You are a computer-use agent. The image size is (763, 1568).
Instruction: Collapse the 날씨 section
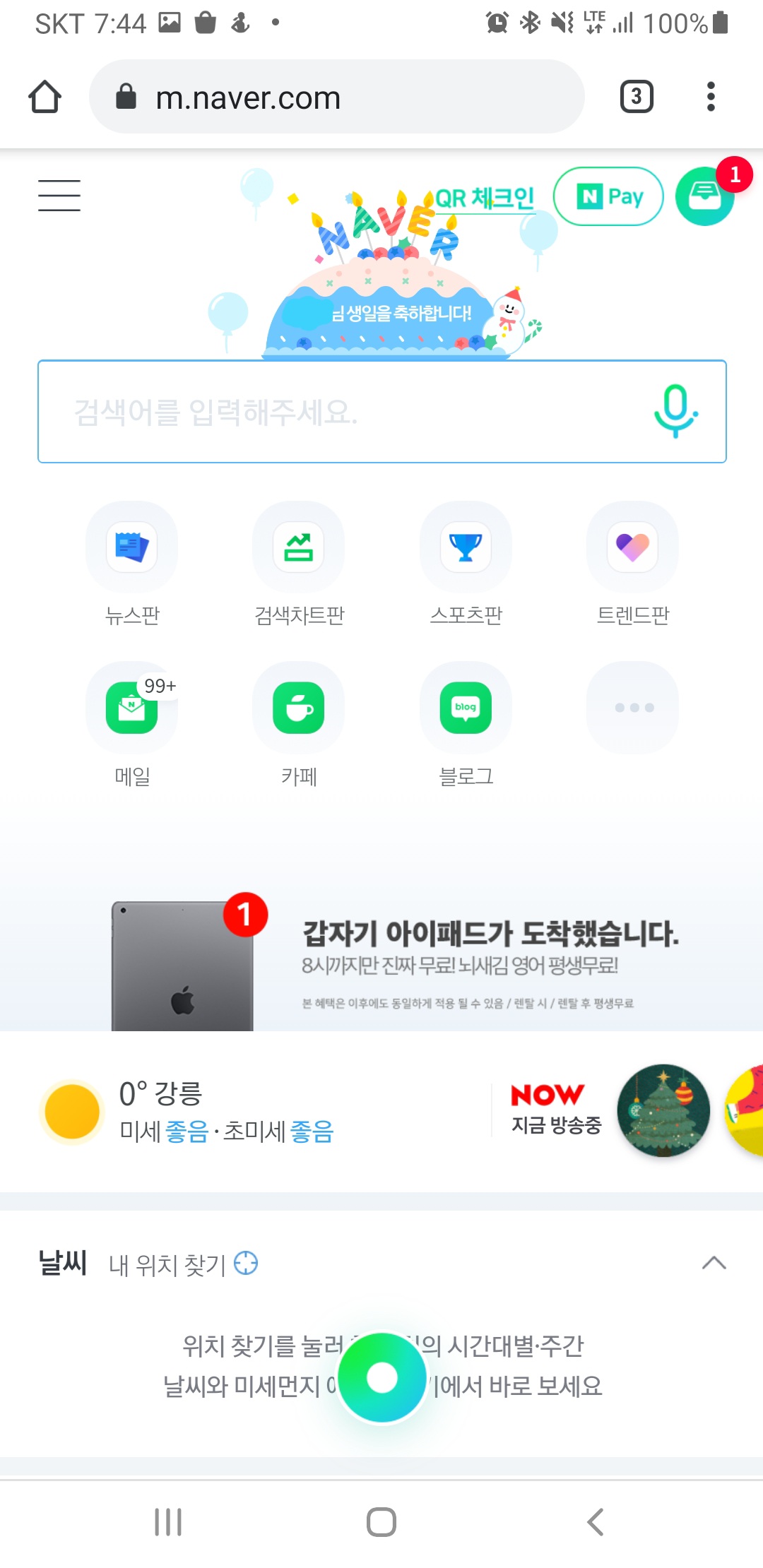(714, 1263)
